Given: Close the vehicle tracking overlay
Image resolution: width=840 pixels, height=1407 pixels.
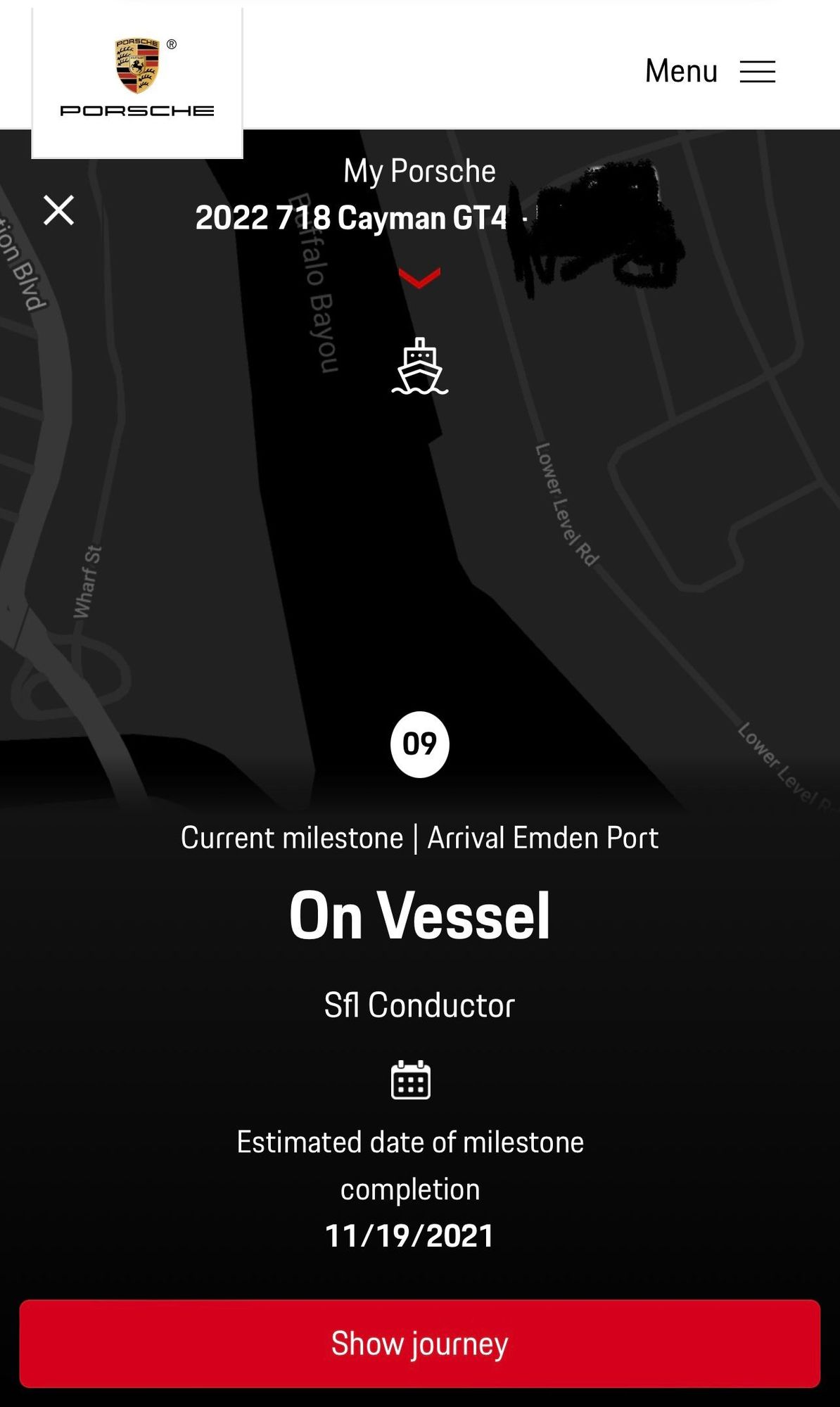Looking at the screenshot, I should pyautogui.click(x=58, y=210).
